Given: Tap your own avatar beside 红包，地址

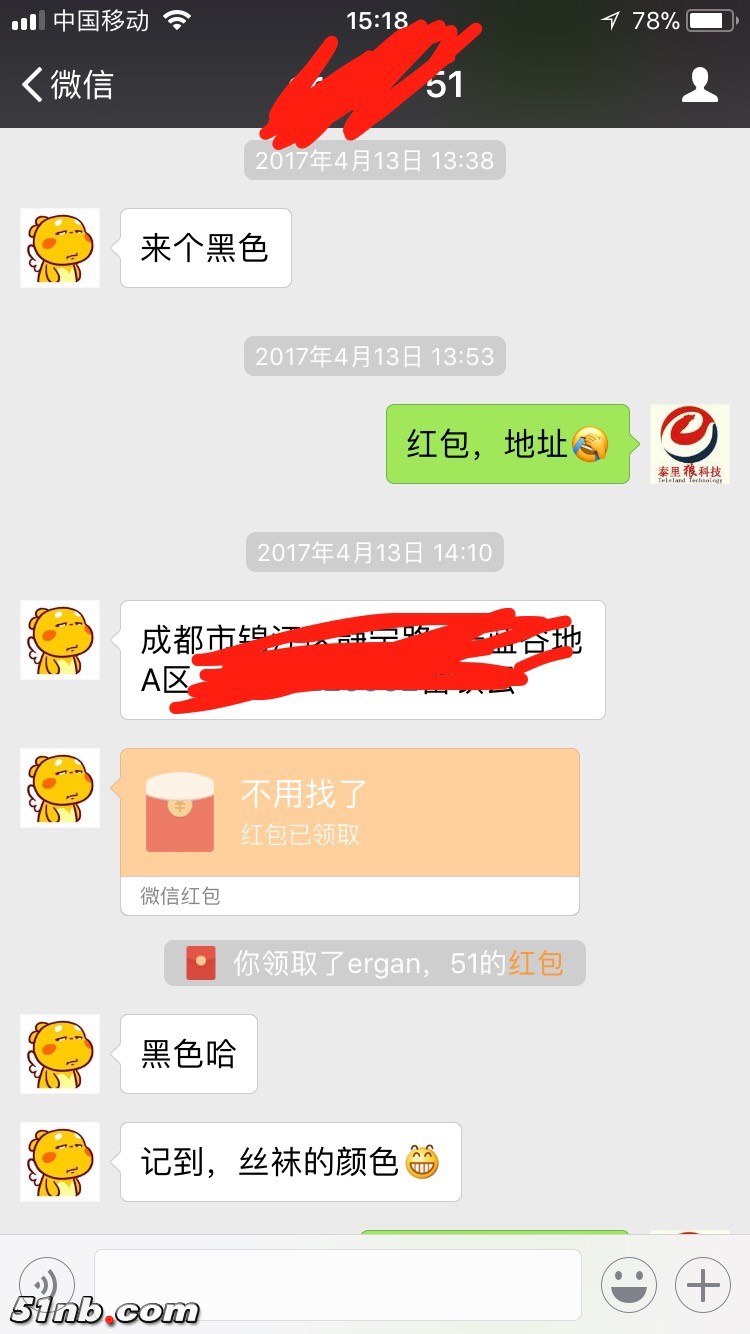Looking at the screenshot, I should (690, 444).
